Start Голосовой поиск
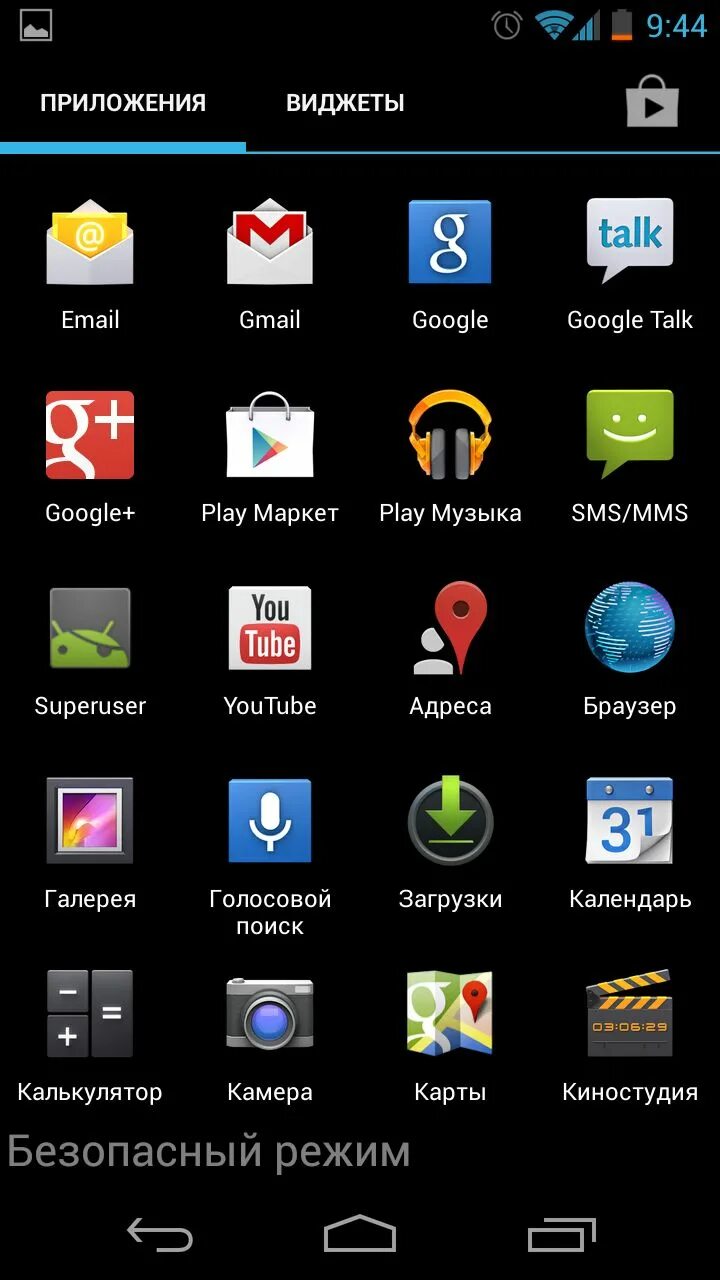720x1280 pixels. (x=270, y=857)
